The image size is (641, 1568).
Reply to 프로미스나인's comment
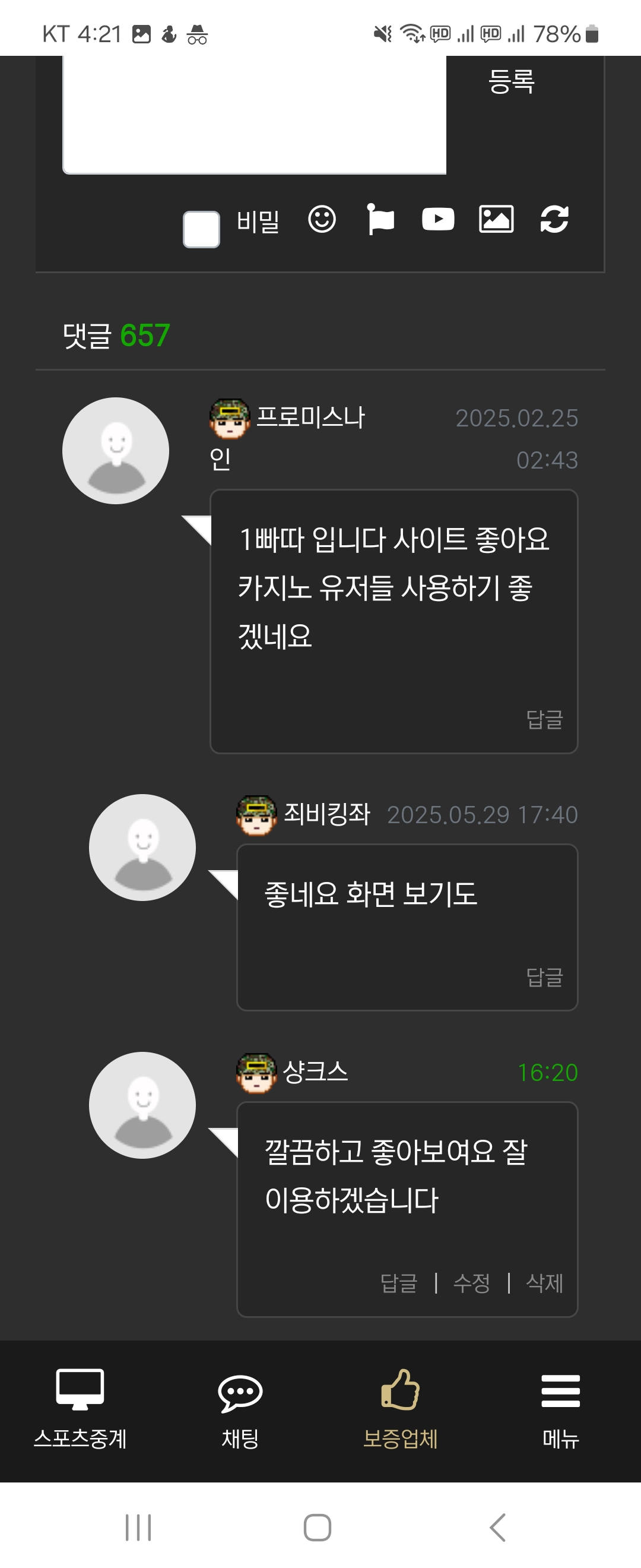click(544, 719)
